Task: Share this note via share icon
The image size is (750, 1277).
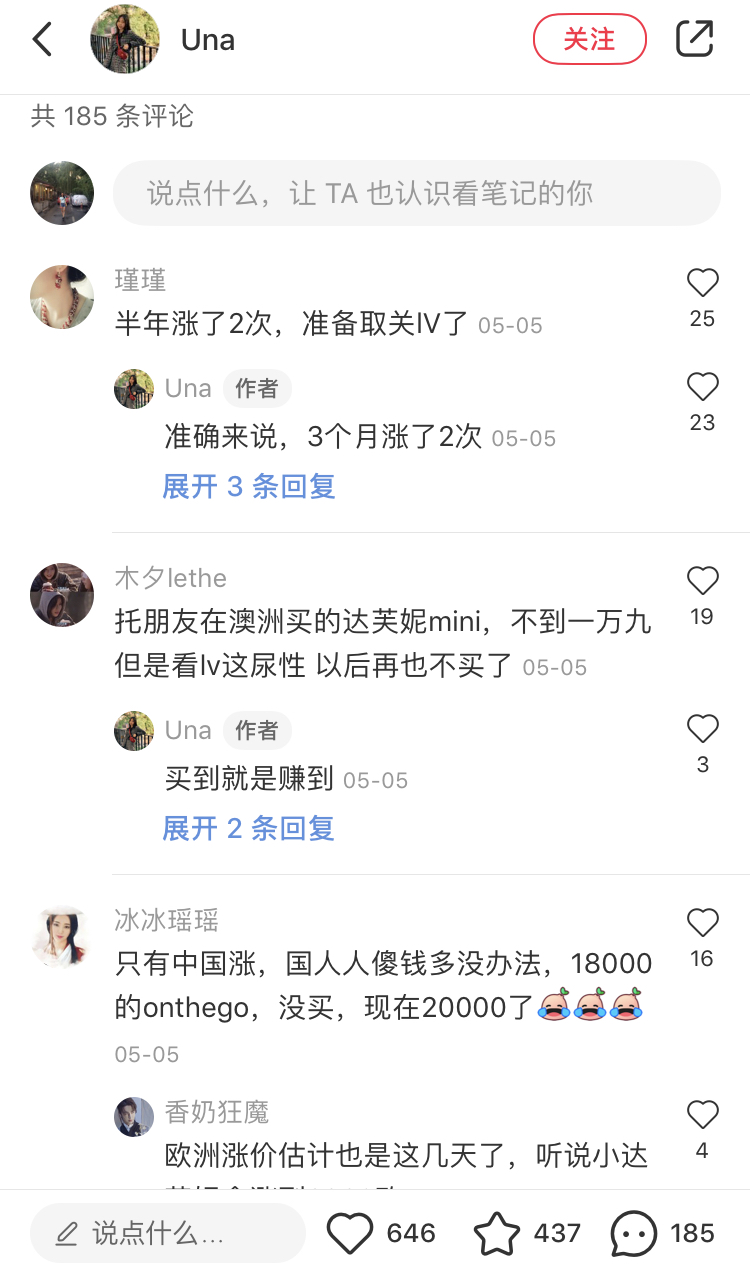Action: (694, 39)
